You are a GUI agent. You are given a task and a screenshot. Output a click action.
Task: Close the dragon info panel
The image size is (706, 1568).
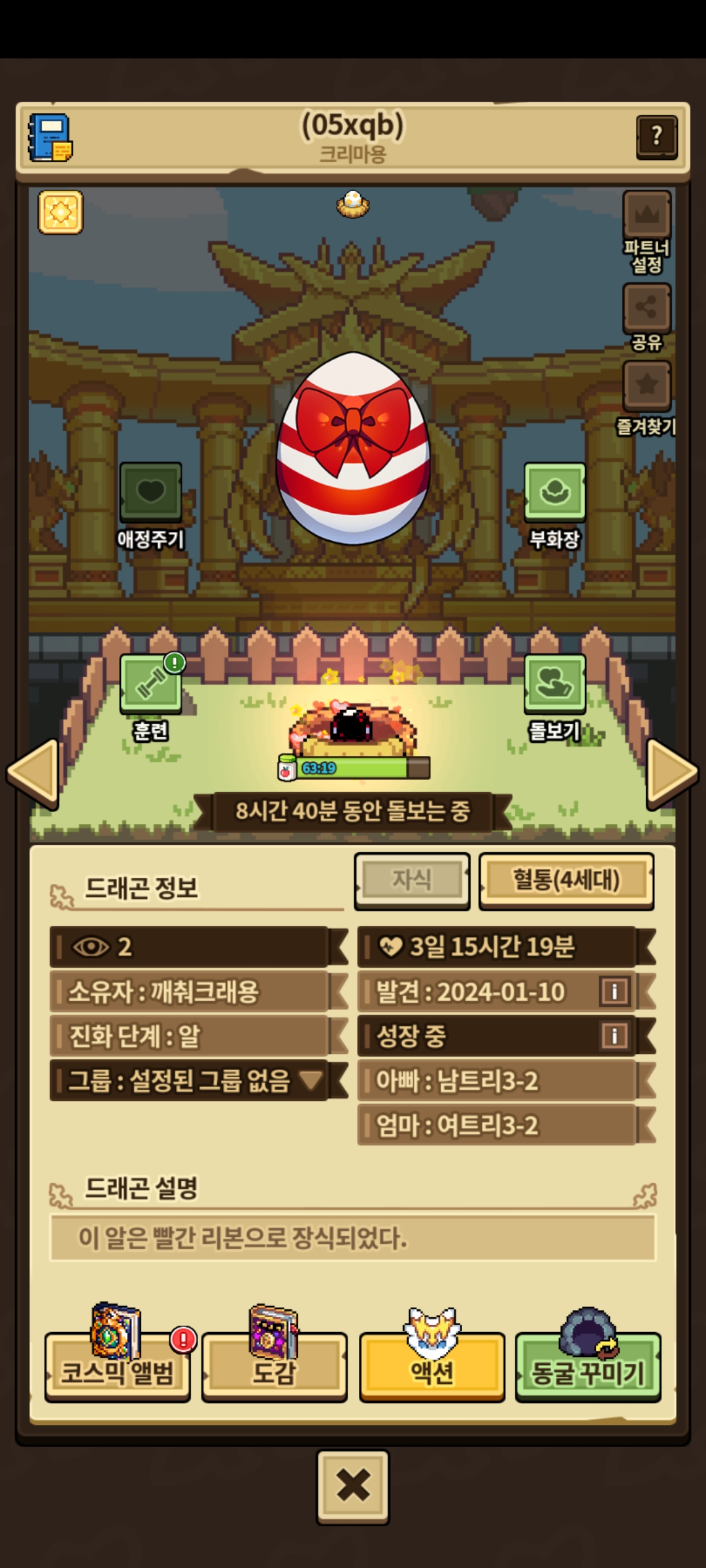pos(353,1486)
